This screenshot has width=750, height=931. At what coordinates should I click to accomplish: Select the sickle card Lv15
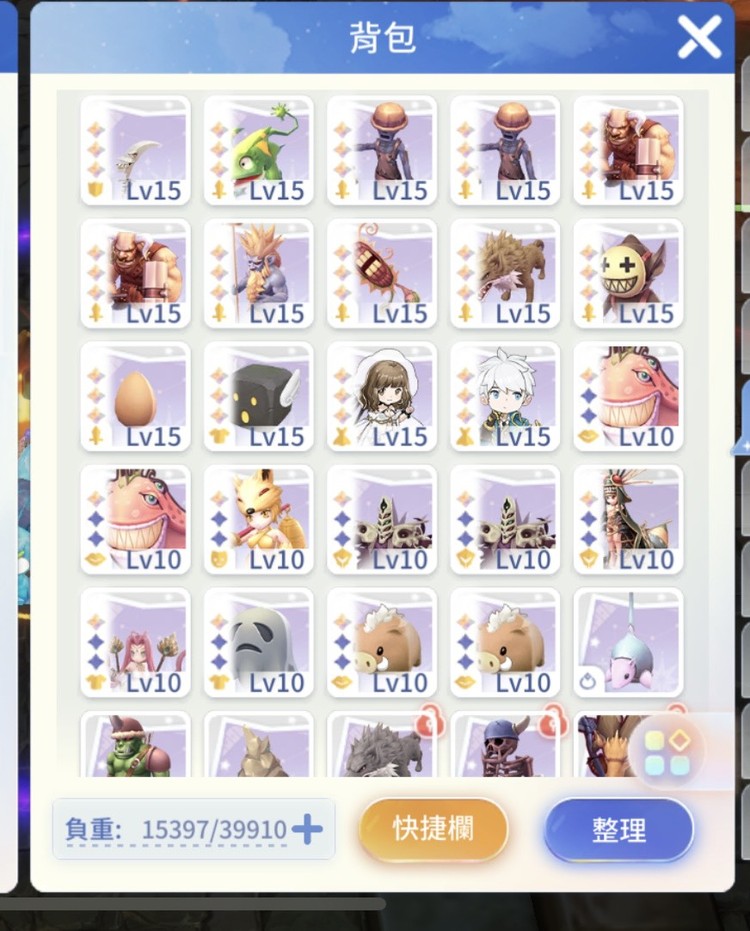(135, 151)
